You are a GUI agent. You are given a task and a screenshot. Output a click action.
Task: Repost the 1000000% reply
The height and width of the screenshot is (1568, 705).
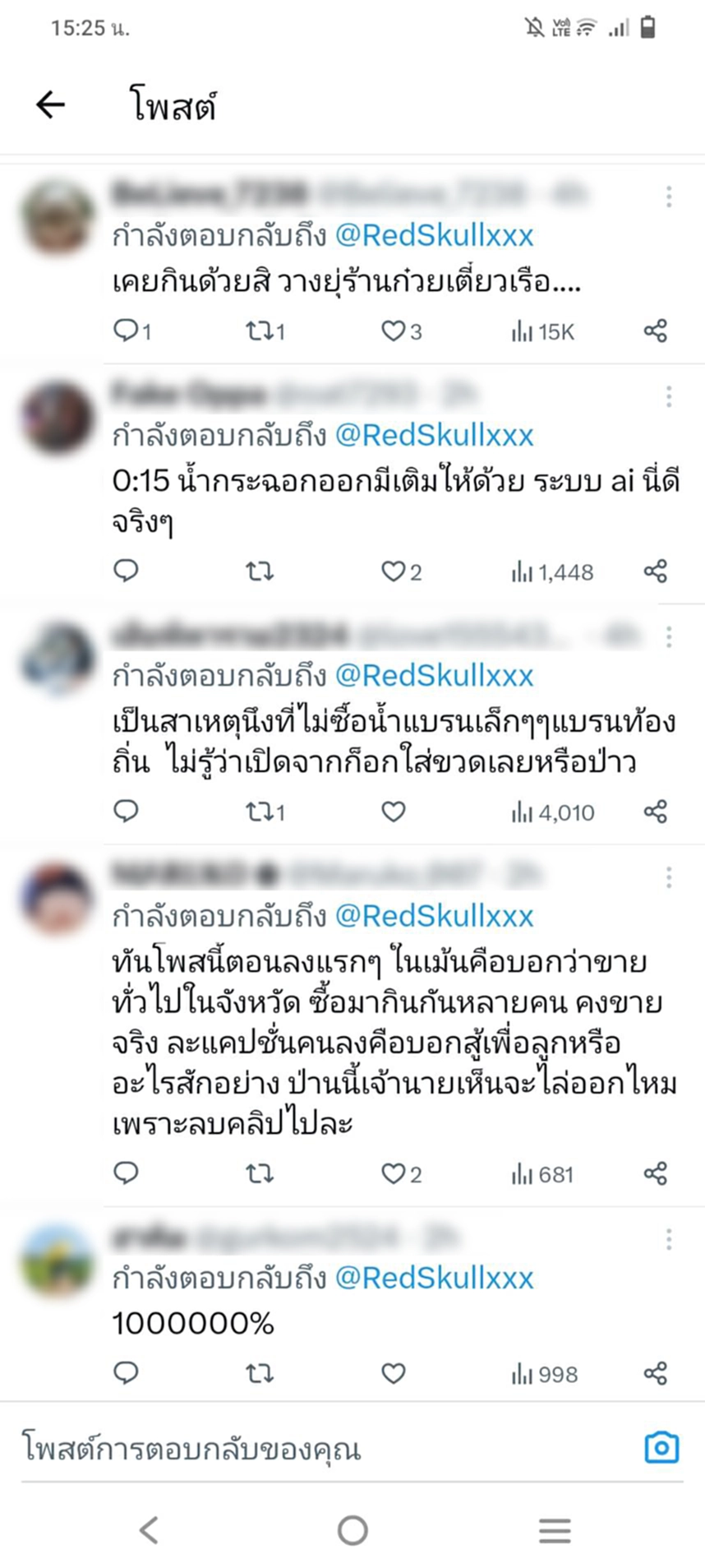tap(260, 1373)
